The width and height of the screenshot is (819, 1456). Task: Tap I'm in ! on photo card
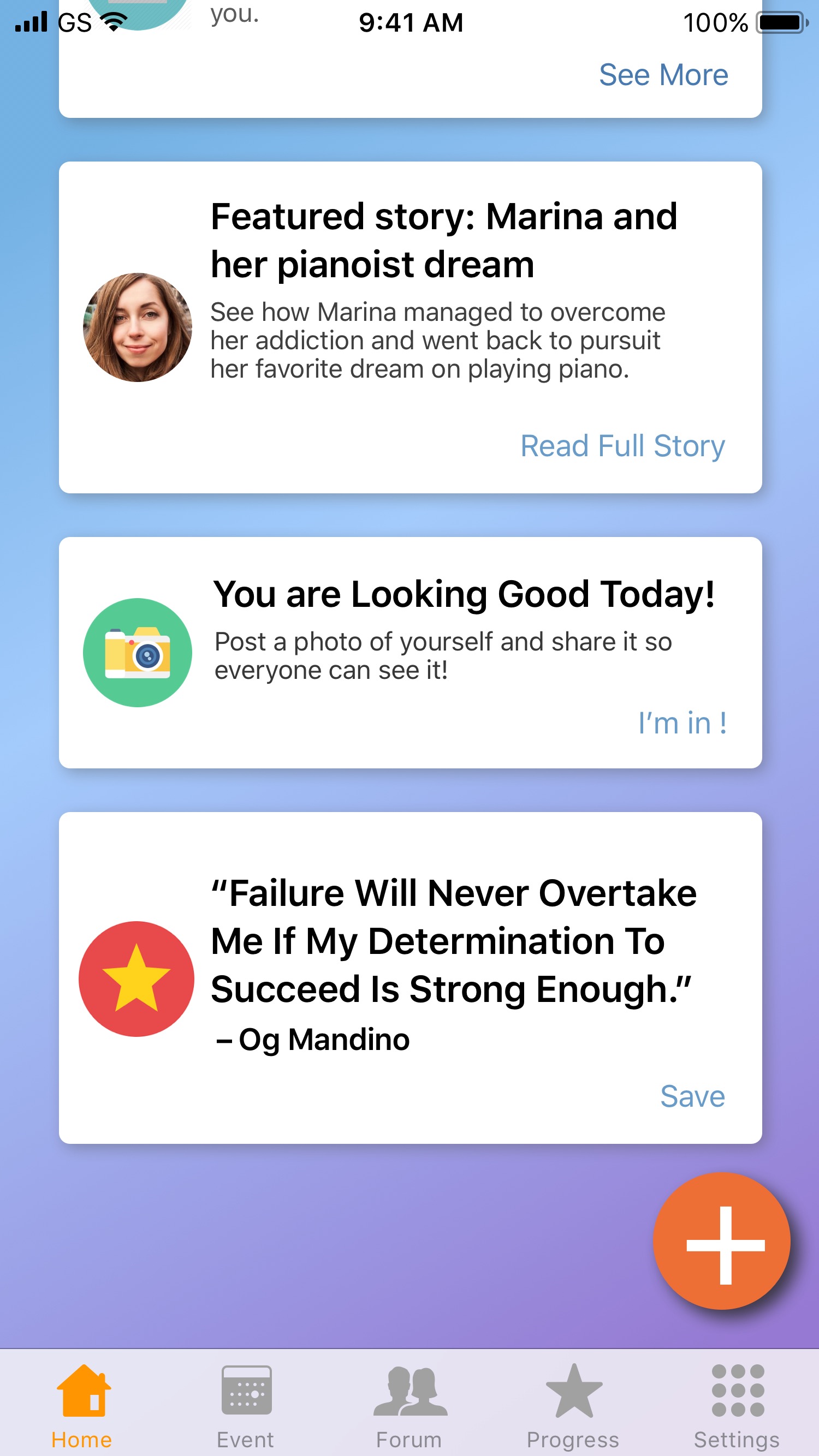682,723
